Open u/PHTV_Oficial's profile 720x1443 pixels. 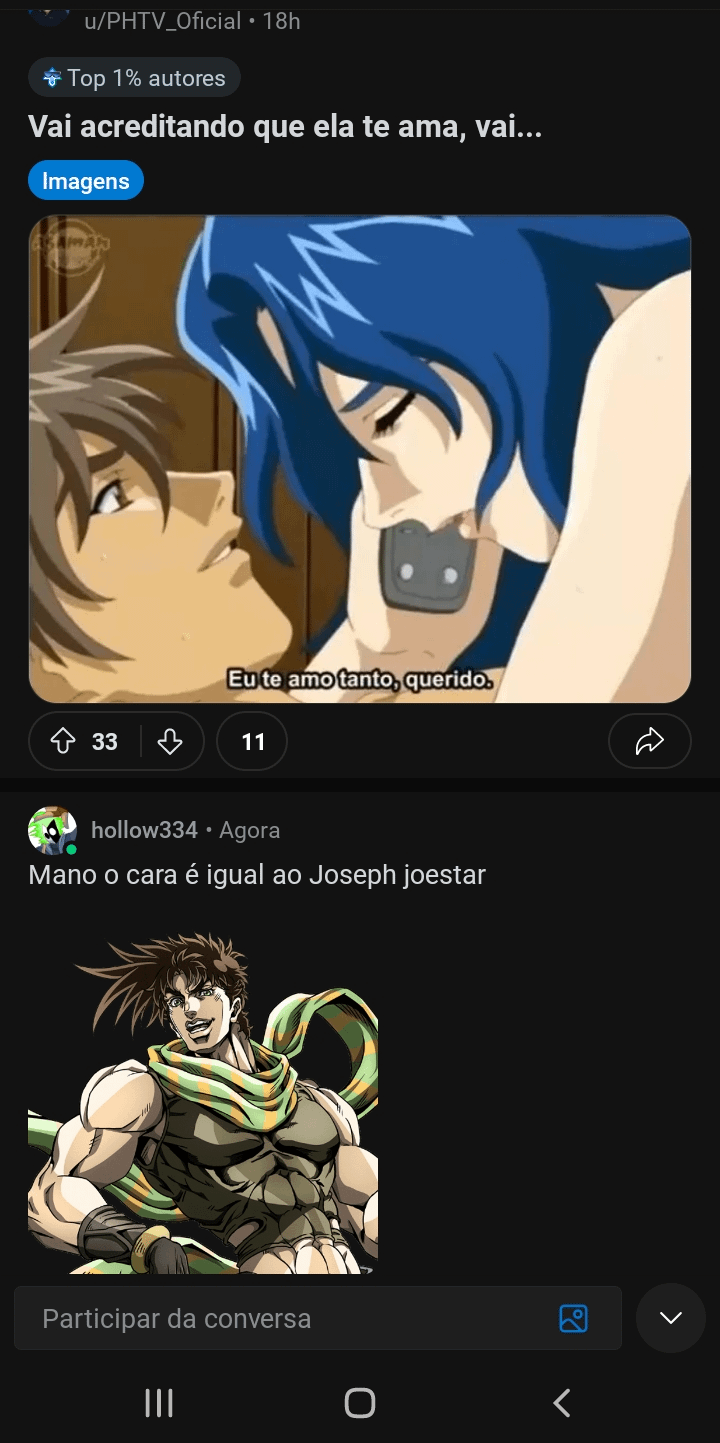click(163, 20)
